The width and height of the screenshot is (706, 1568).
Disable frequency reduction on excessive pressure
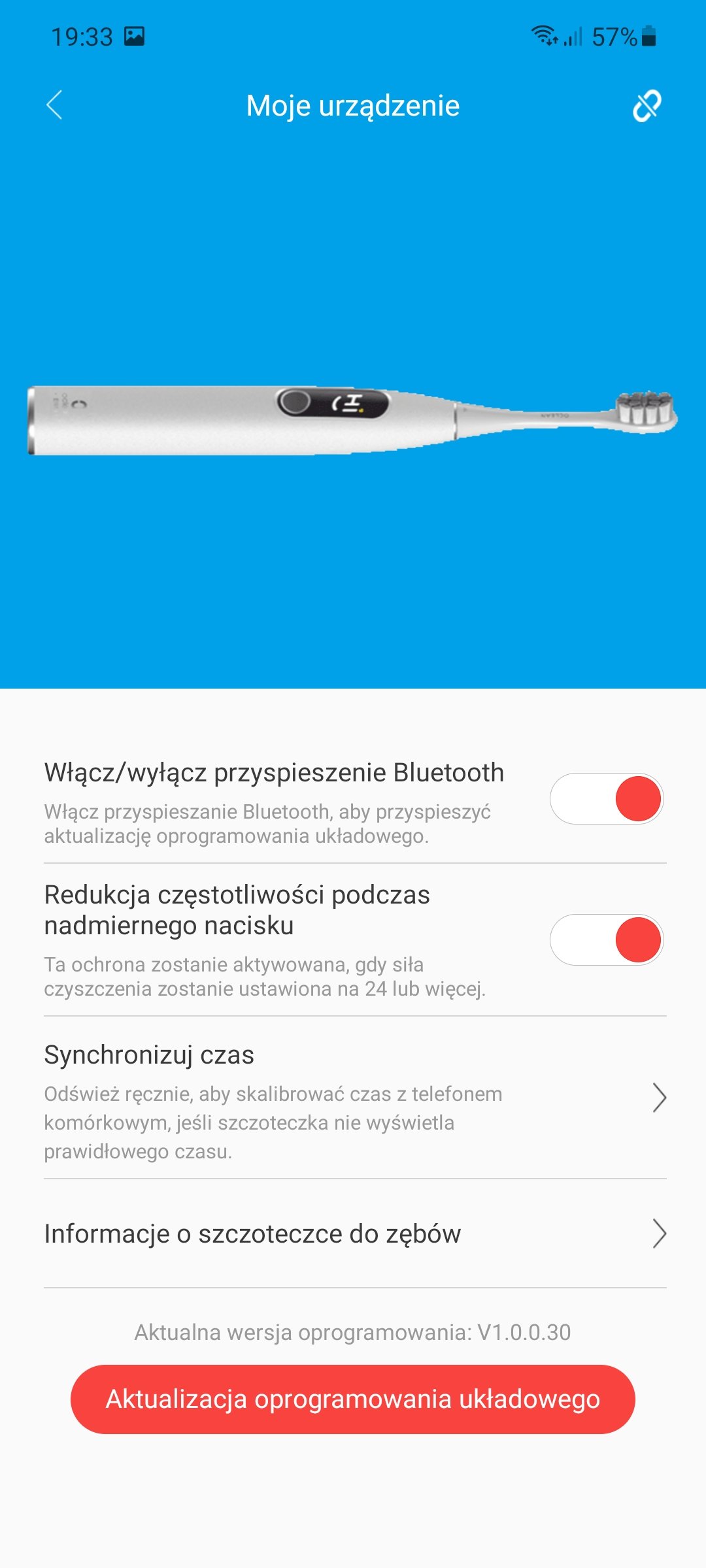(x=607, y=939)
